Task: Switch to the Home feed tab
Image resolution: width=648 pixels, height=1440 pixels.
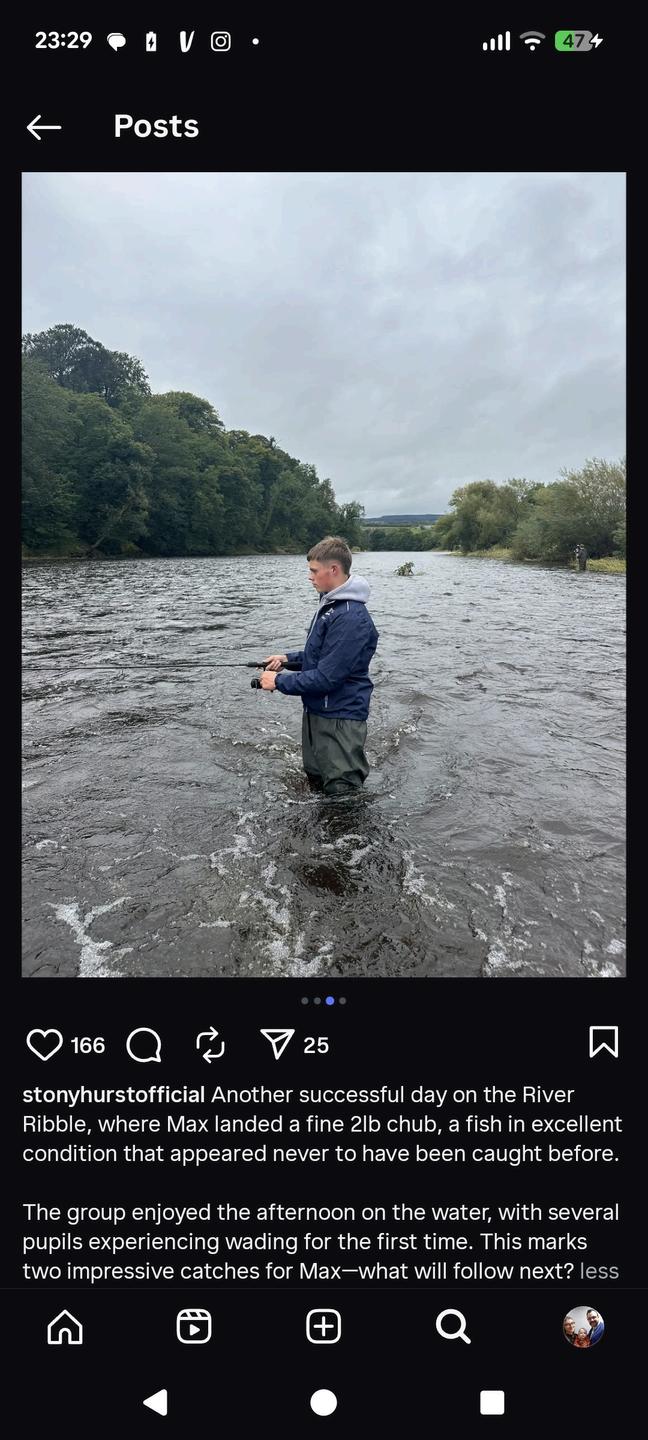Action: pos(65,1327)
